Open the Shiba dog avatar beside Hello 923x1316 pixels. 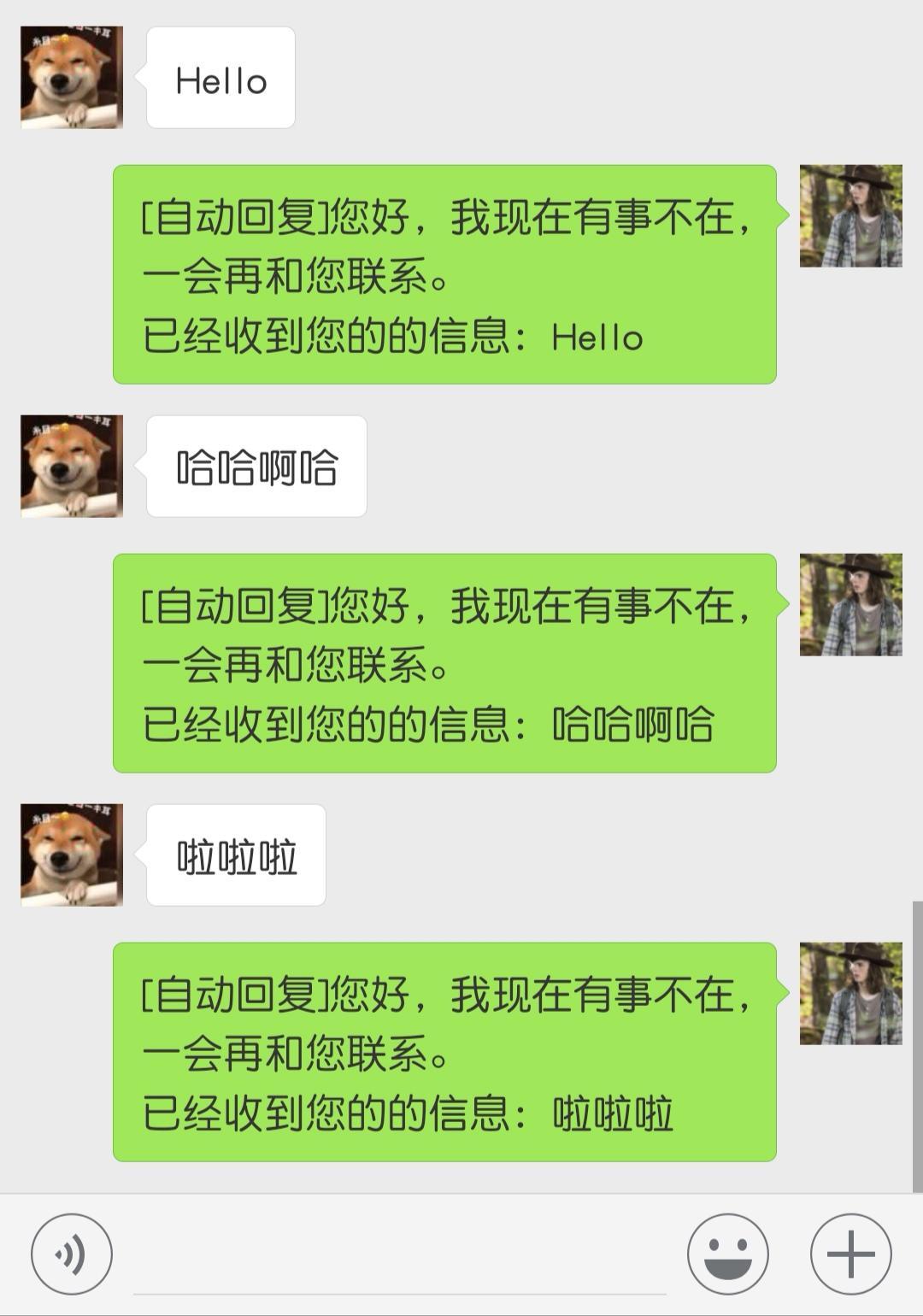pyautogui.click(x=72, y=78)
